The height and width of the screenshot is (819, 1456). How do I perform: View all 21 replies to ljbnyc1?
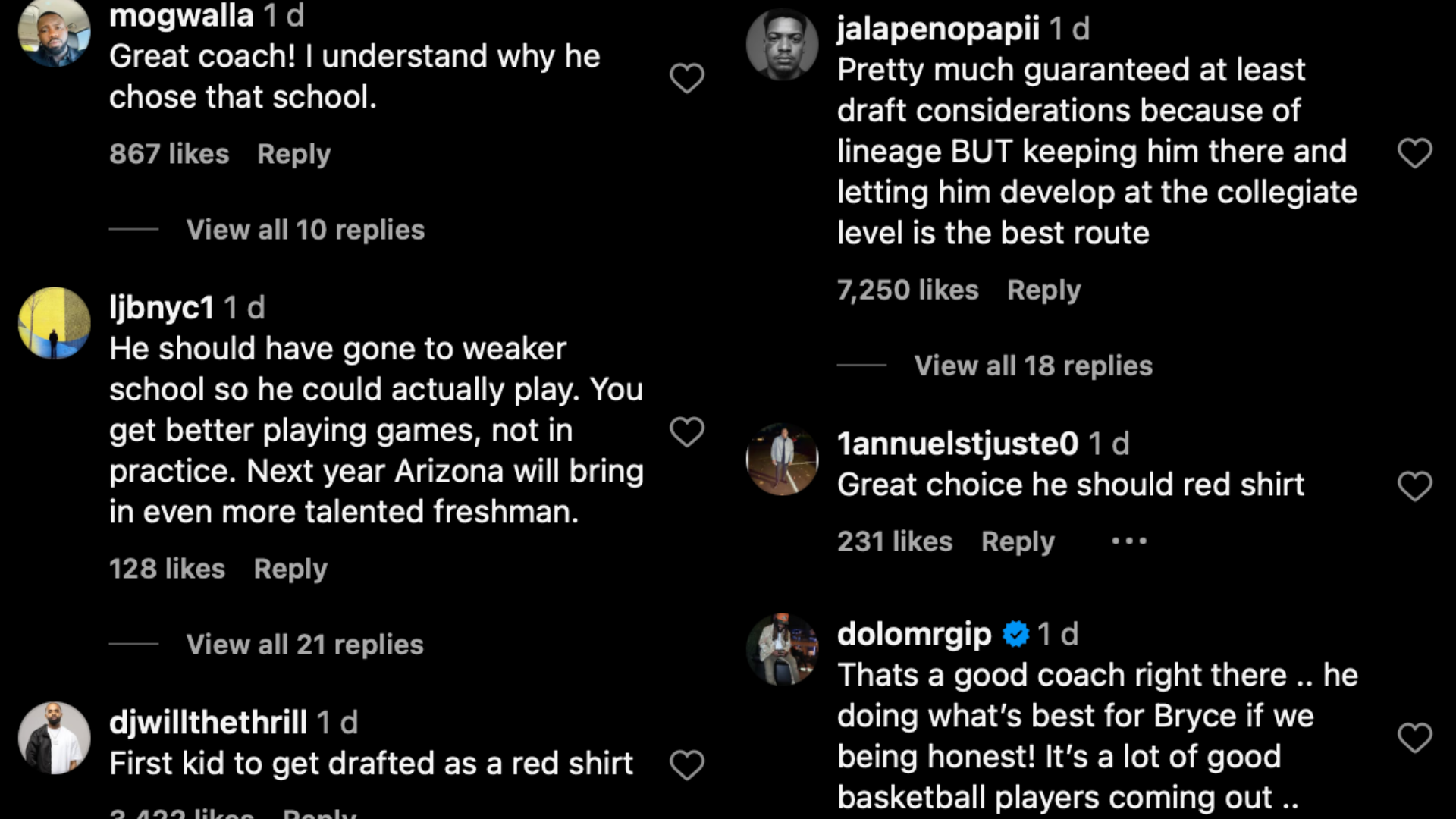click(305, 645)
